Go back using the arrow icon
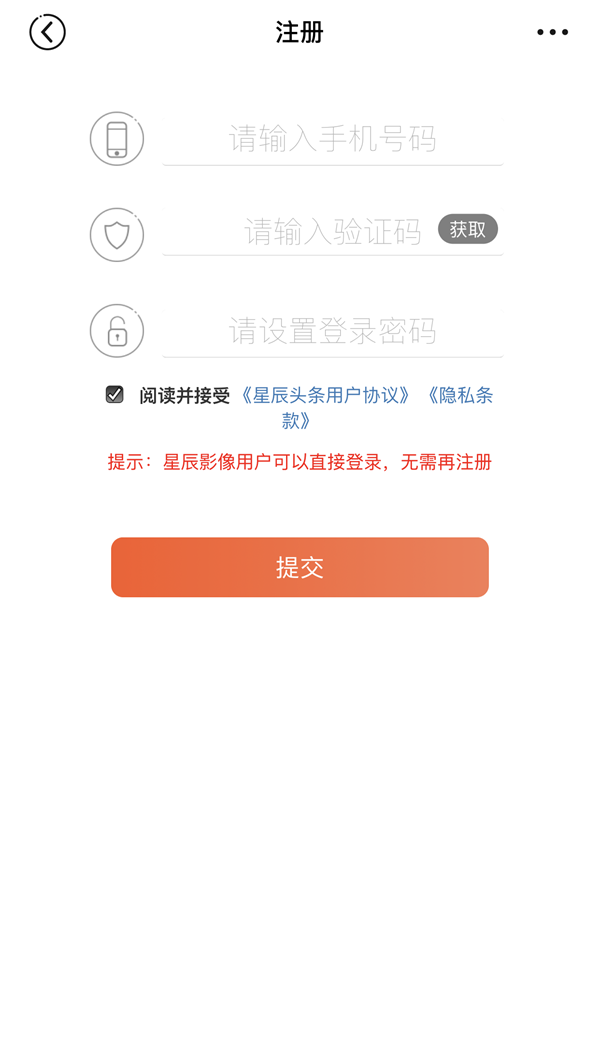This screenshot has width=600, height=1038. pyautogui.click(x=47, y=32)
